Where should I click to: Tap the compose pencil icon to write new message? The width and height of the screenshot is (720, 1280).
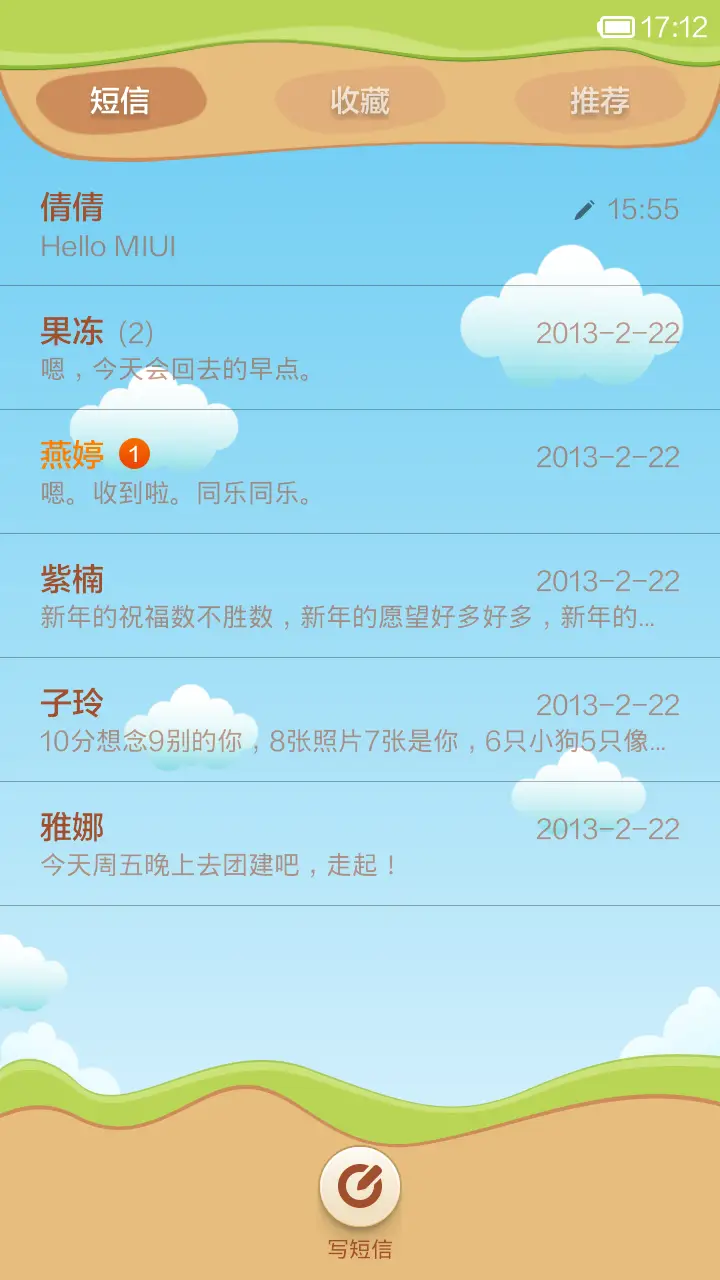coord(359,1186)
